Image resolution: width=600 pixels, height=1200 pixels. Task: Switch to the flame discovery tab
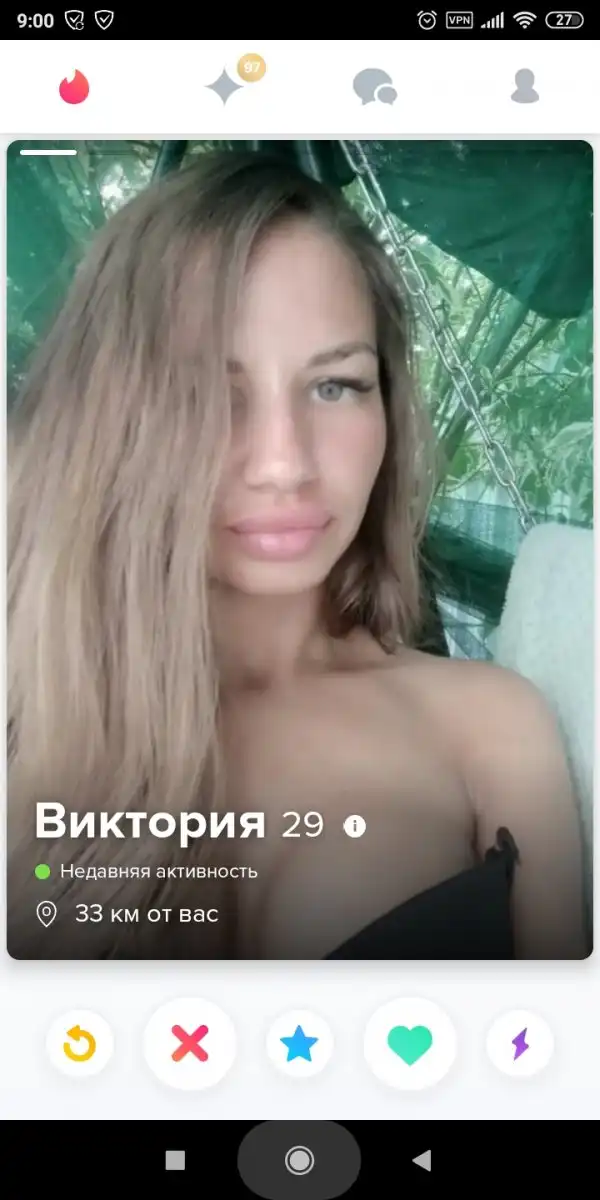pyautogui.click(x=74, y=87)
